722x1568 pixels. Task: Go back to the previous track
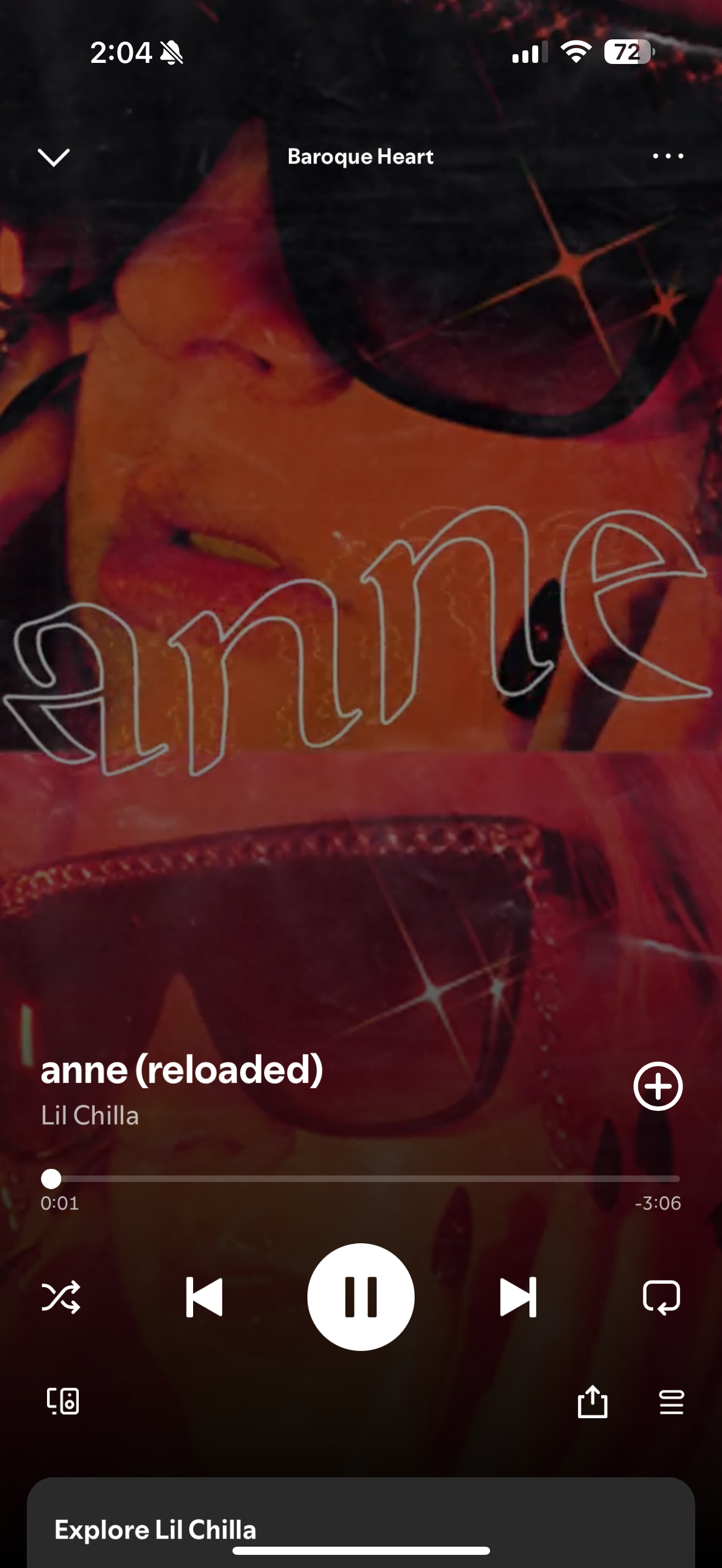pos(204,1297)
